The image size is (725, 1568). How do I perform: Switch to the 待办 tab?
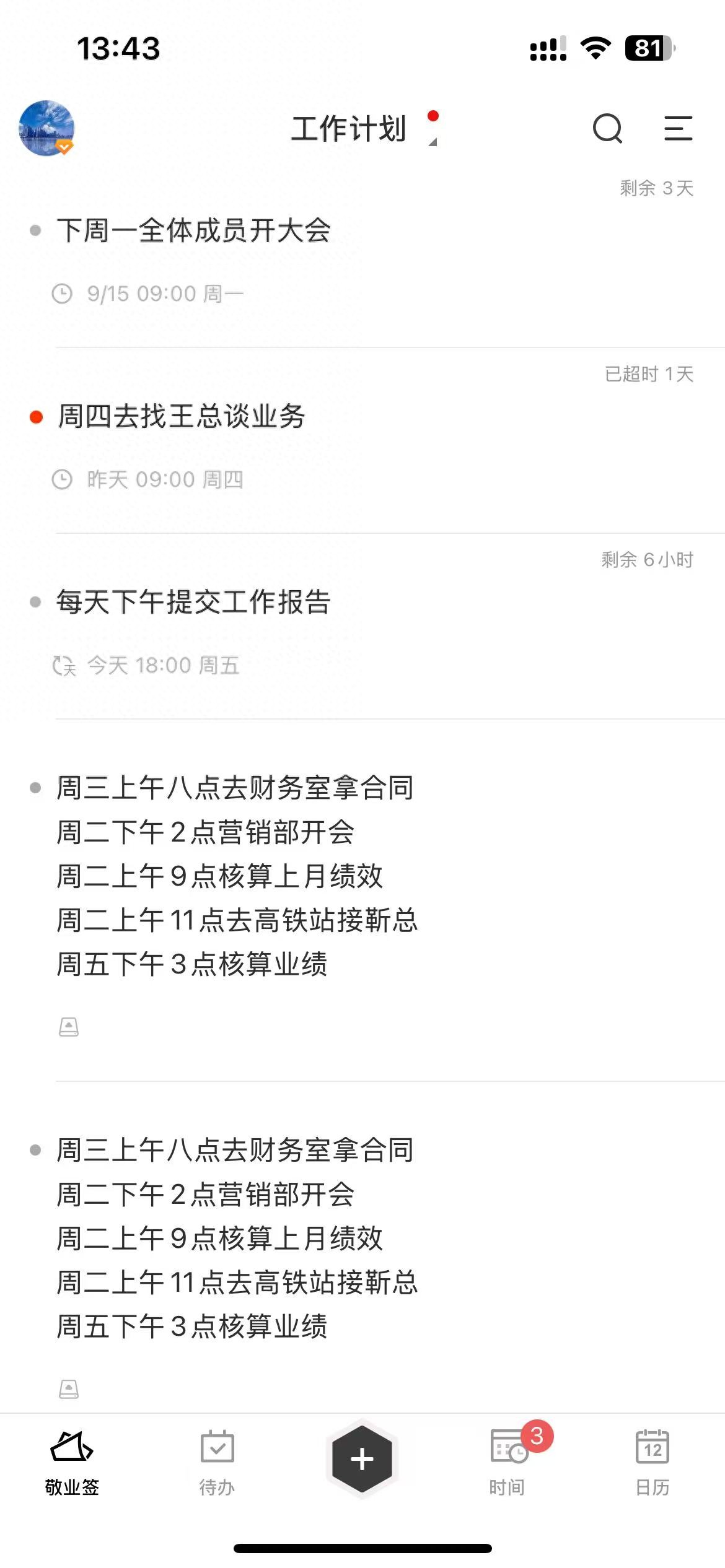[217, 1461]
